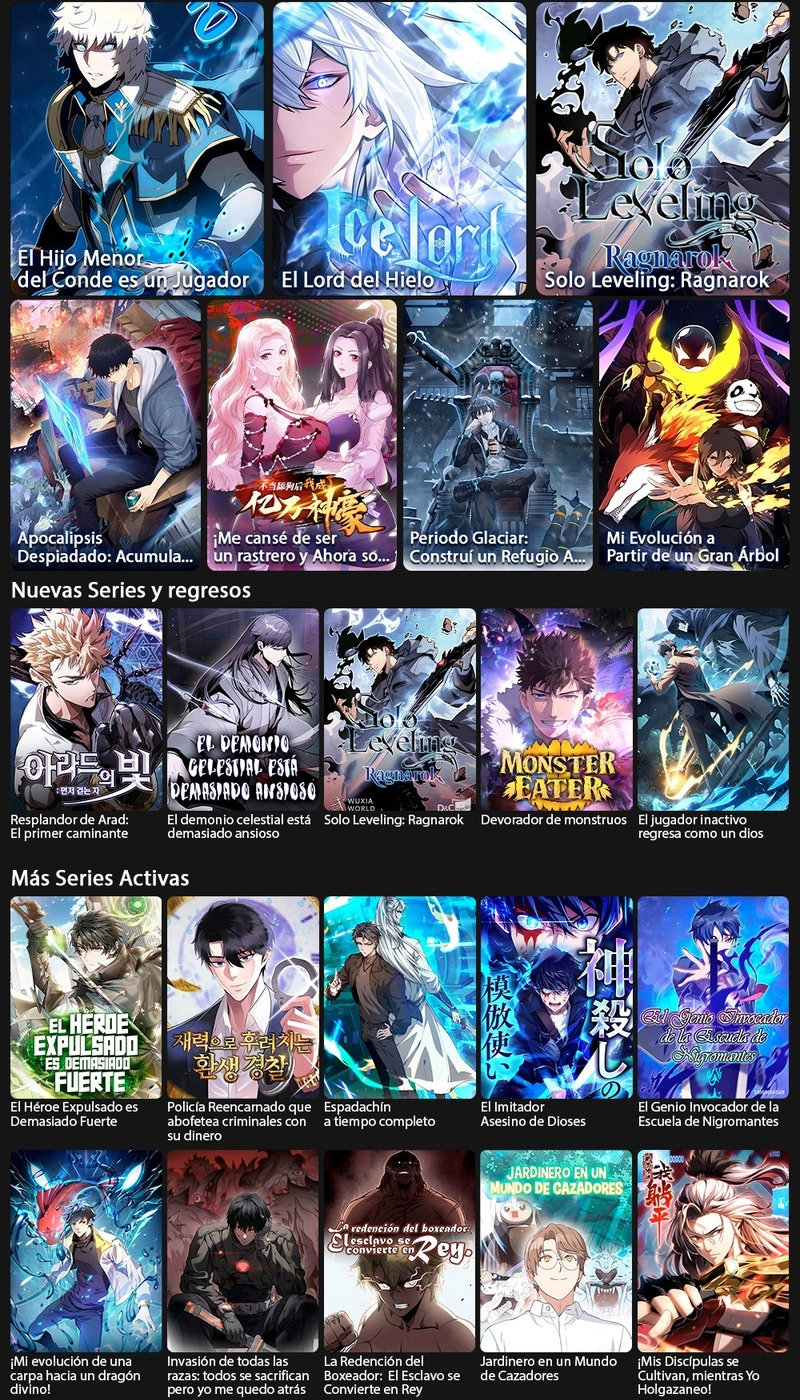Open Invasión de todas las razas series

243,1250
